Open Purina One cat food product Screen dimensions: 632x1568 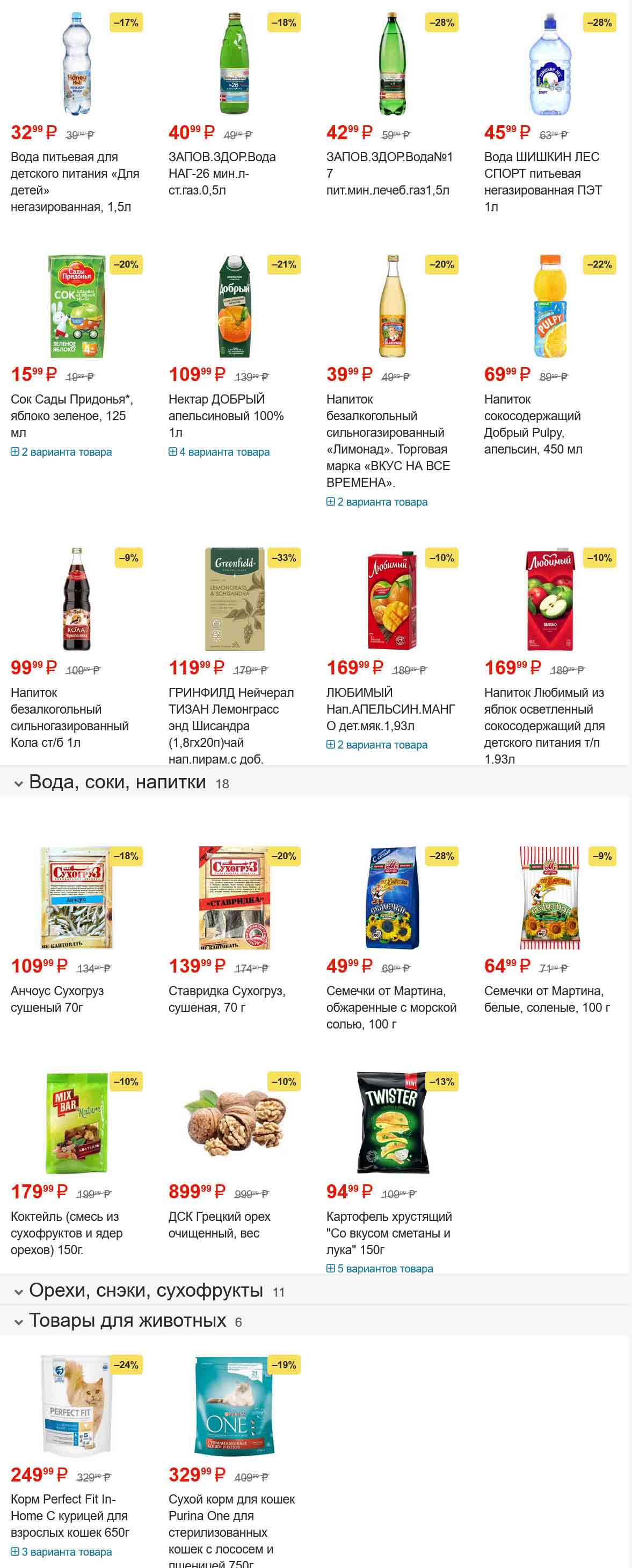coord(234,1406)
